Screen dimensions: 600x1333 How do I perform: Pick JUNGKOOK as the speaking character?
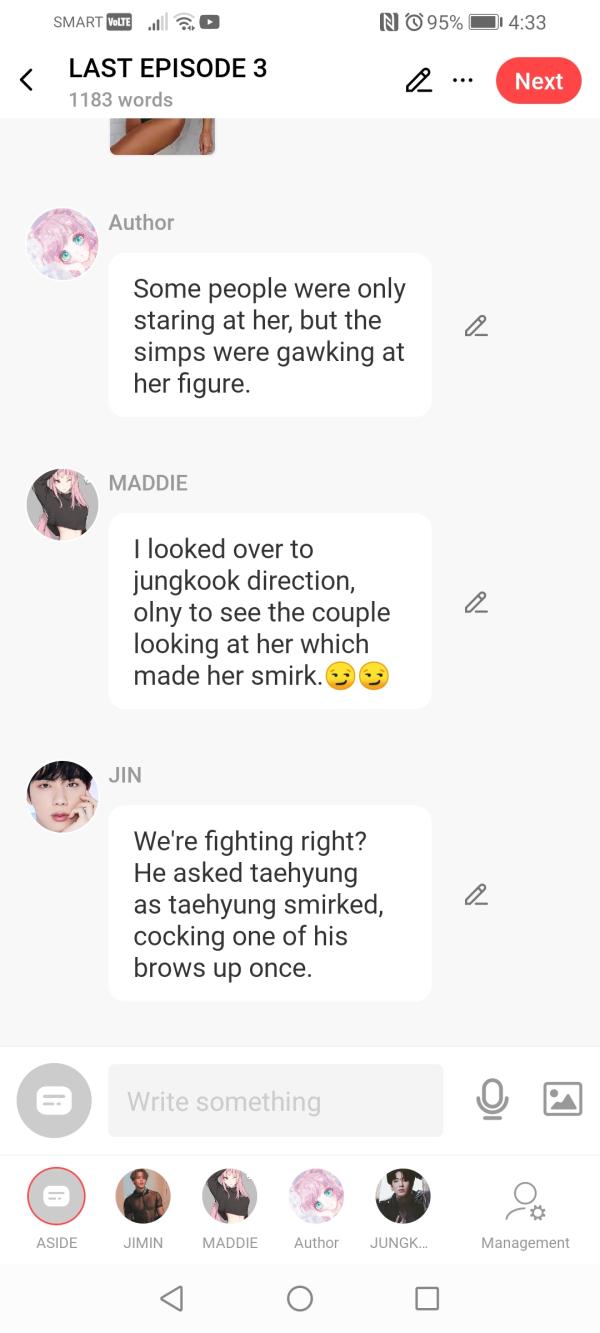point(402,1196)
